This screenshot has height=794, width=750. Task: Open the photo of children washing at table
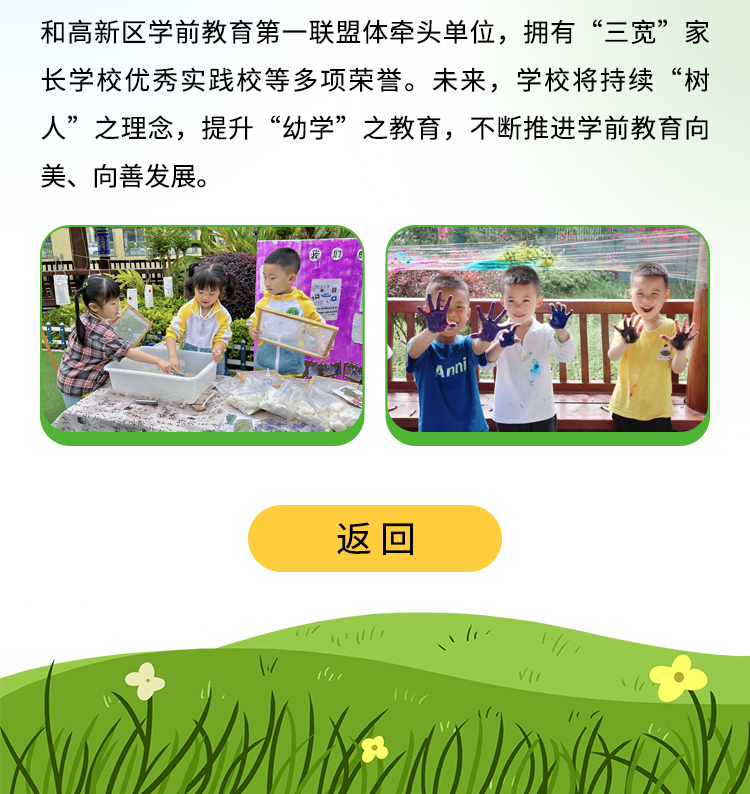pos(202,335)
